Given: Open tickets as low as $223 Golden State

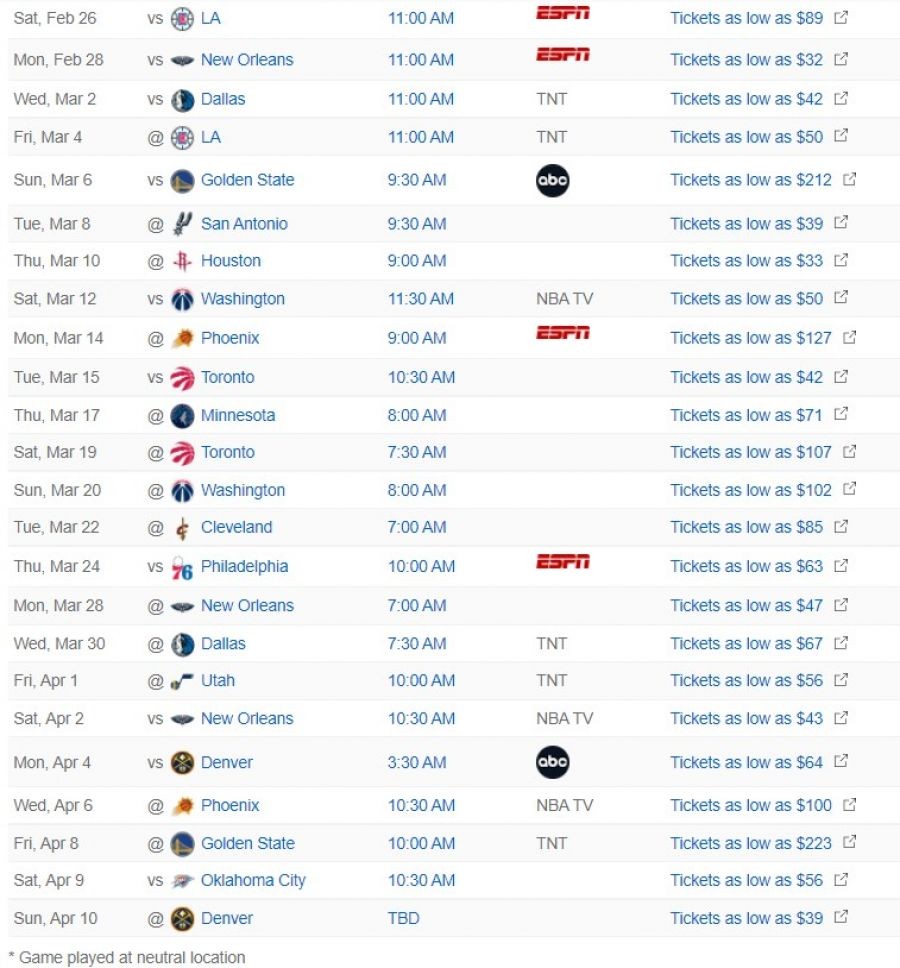Looking at the screenshot, I should click(750, 843).
